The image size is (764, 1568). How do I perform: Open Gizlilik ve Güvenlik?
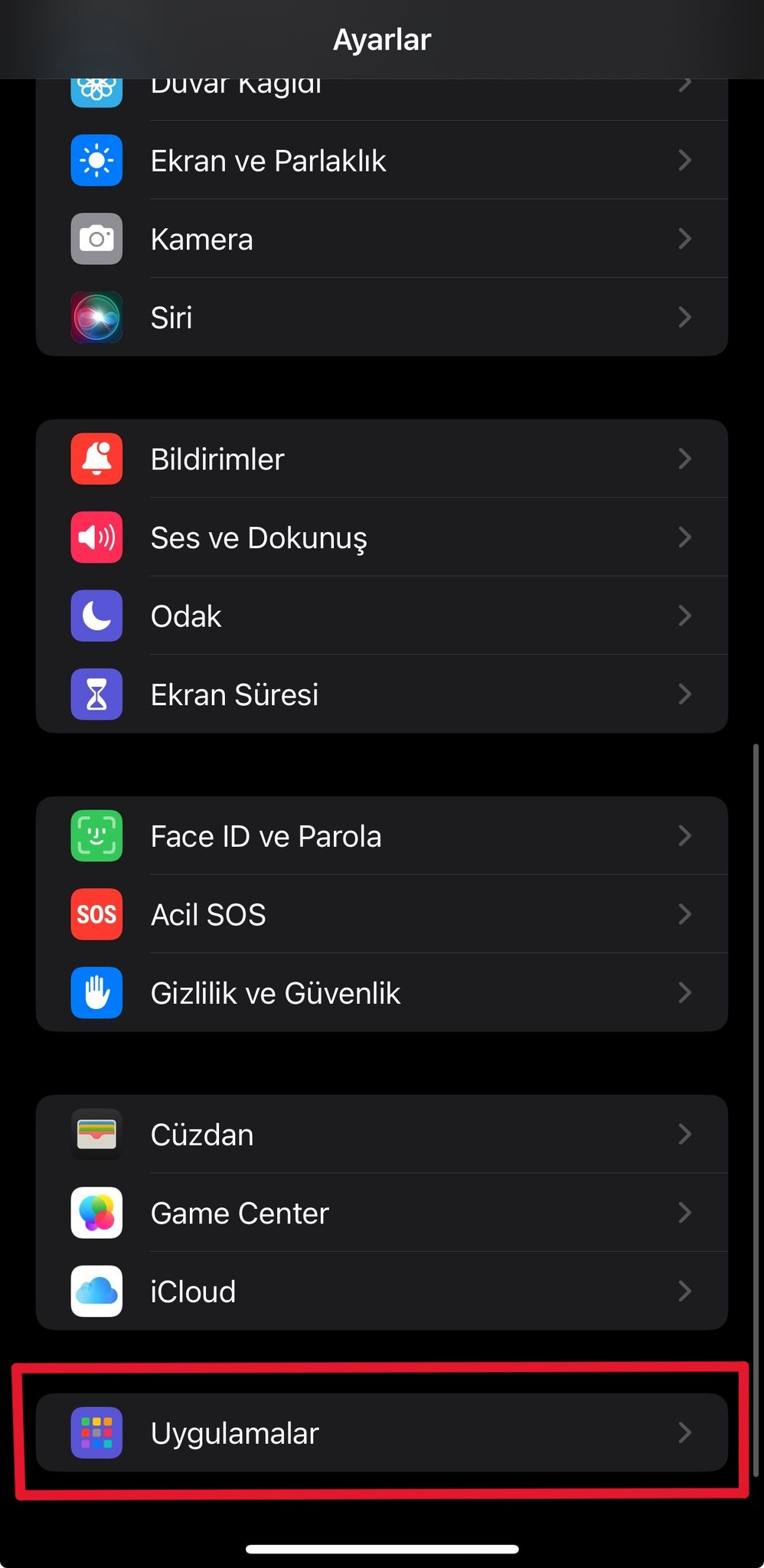coord(381,993)
